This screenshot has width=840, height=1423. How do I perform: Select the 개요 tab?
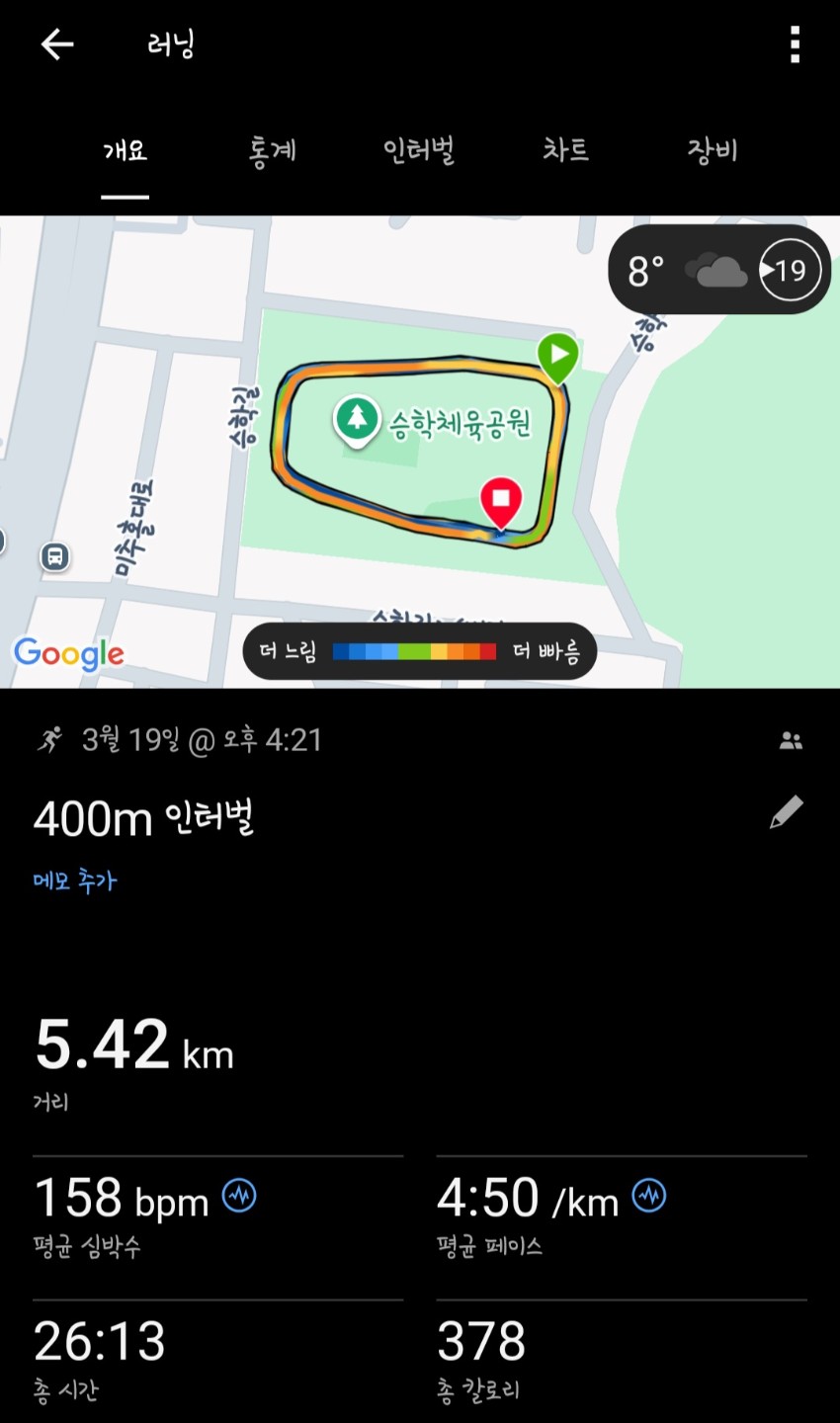126,151
